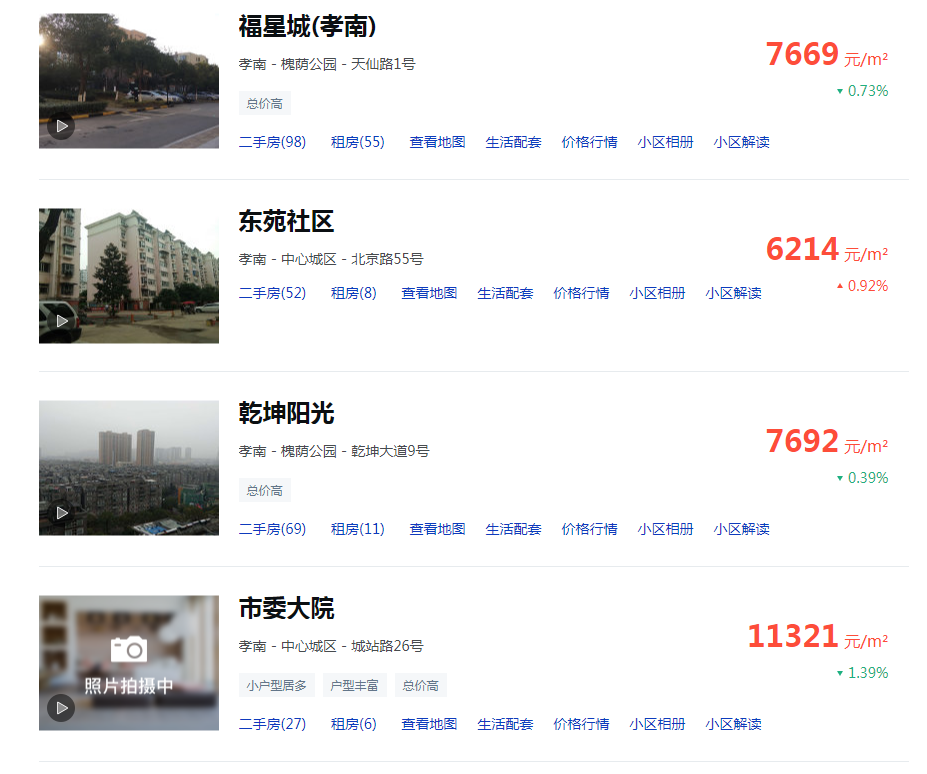Open 乾坤阳光 photo thumbnail
This screenshot has width=927, height=774.
pyautogui.click(x=128, y=467)
